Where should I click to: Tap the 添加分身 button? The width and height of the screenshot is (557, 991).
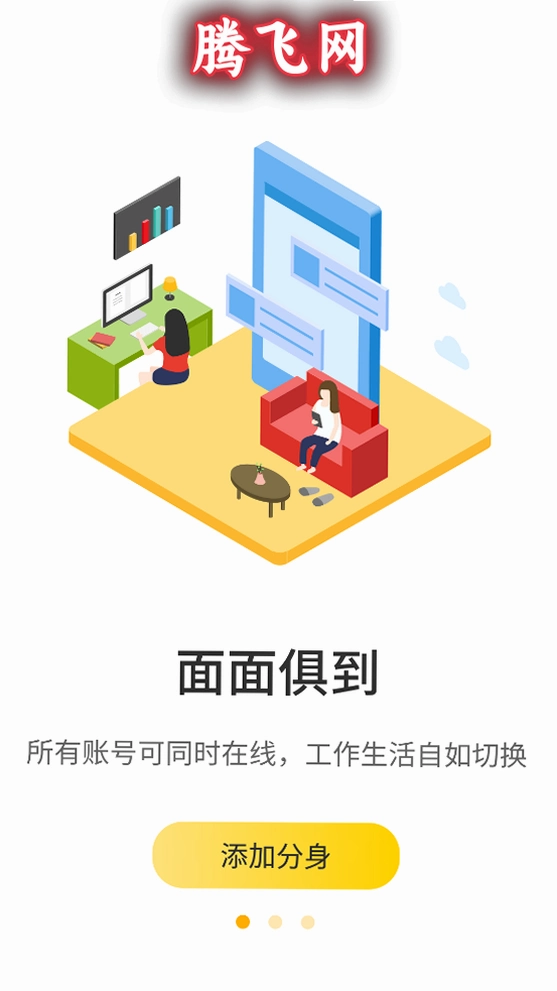[276, 856]
